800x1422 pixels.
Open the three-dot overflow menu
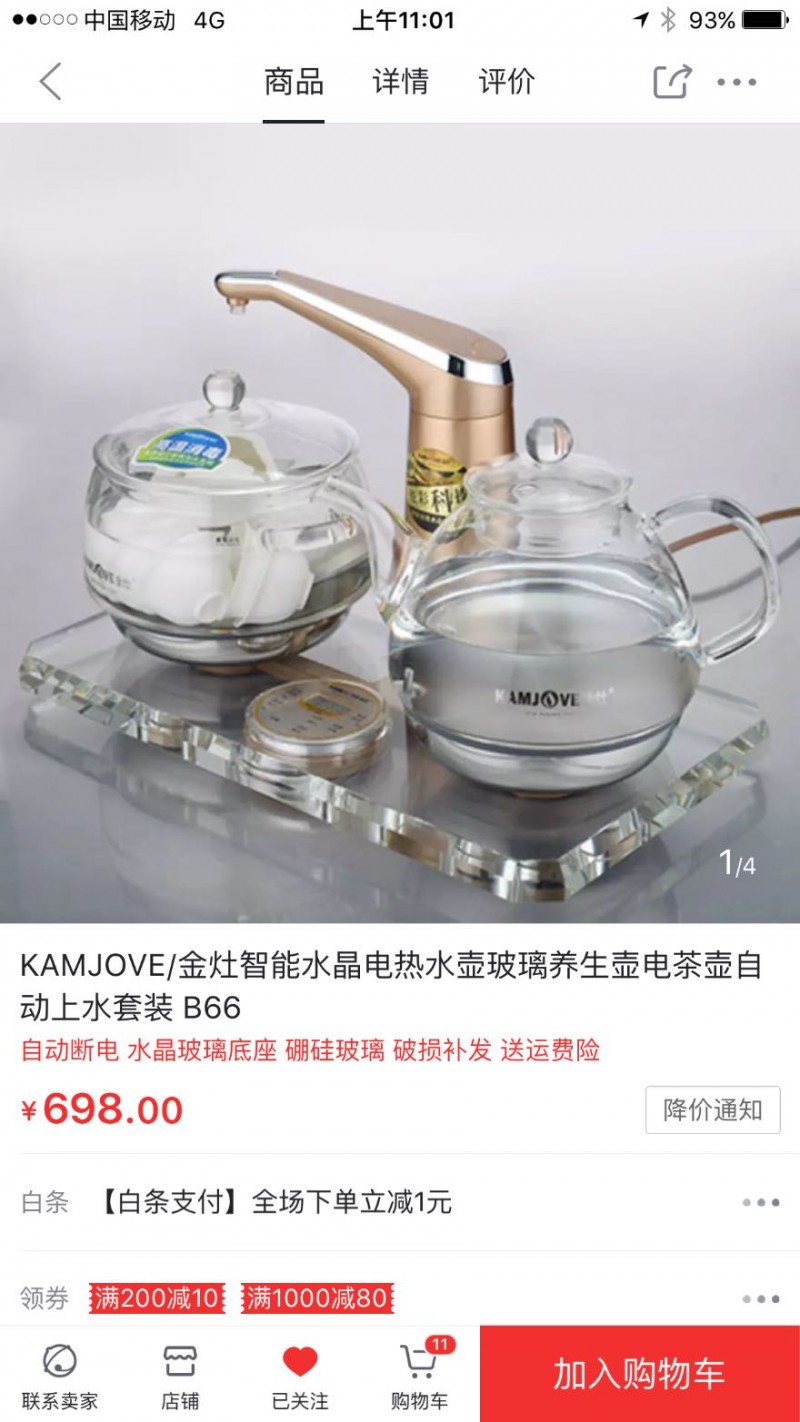[x=737, y=82]
